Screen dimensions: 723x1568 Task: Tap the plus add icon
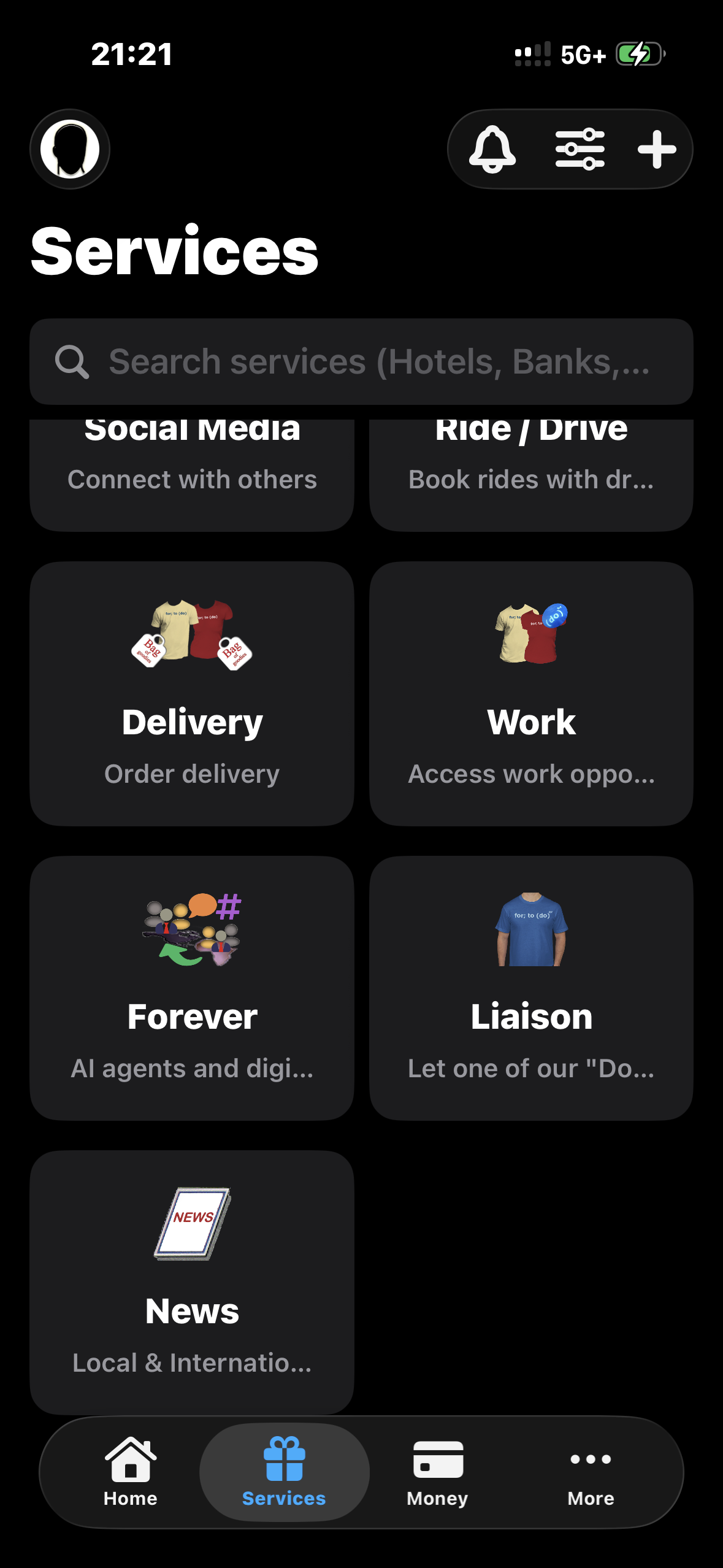pyautogui.click(x=656, y=149)
